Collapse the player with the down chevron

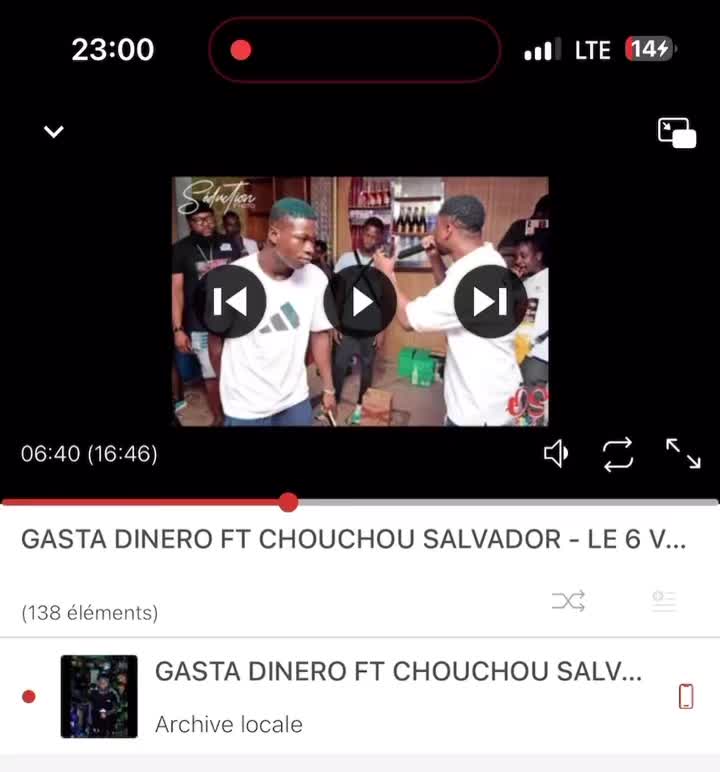54,131
